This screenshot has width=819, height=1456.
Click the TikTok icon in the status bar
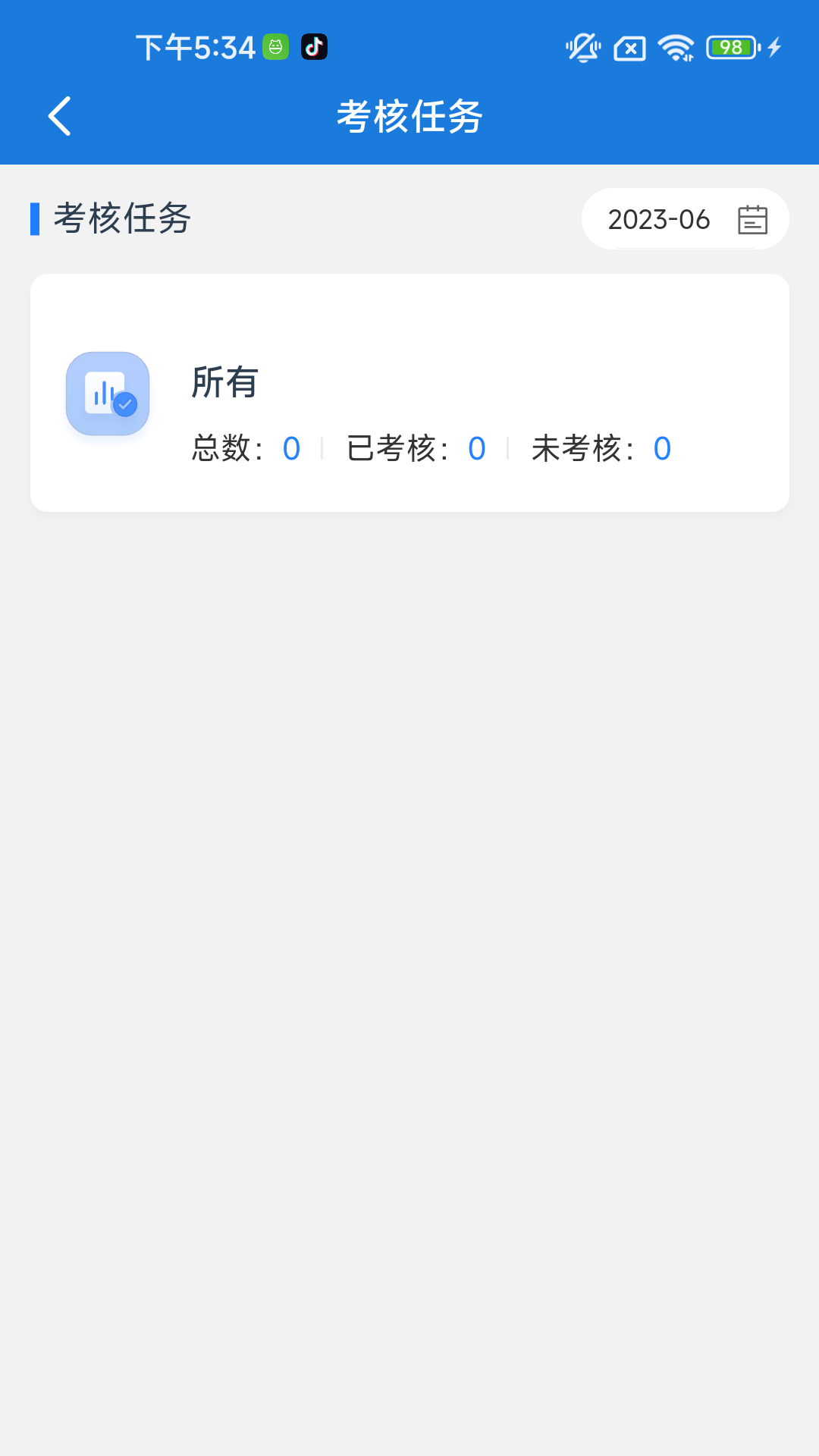[315, 46]
